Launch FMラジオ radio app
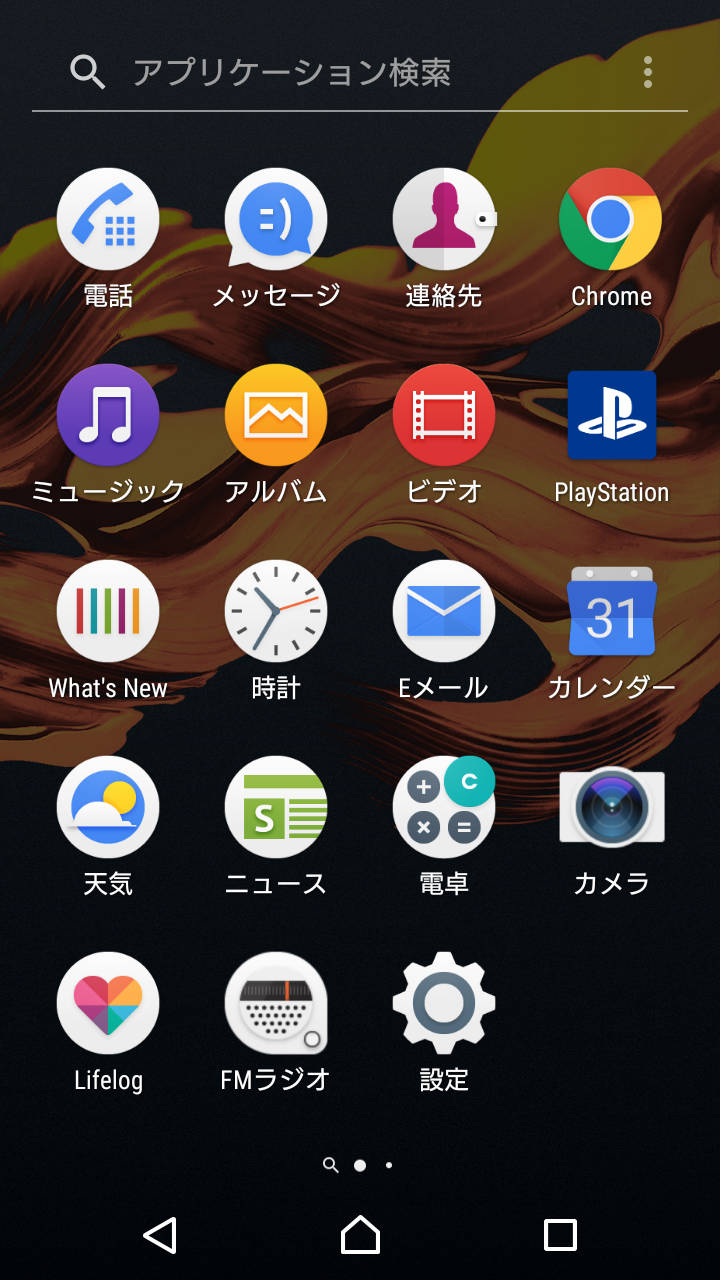This screenshot has width=720, height=1280. click(276, 1003)
